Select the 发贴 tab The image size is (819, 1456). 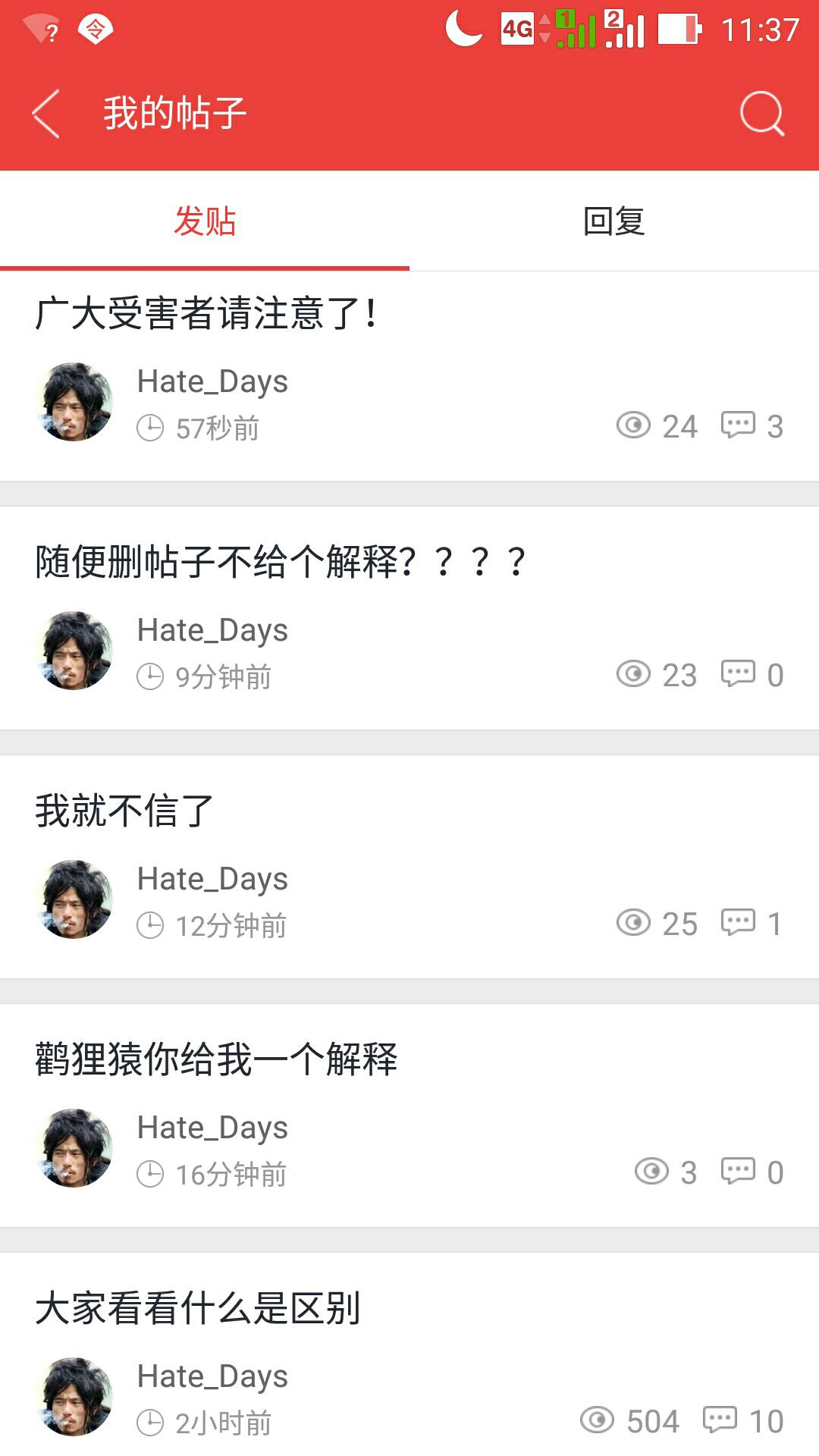pos(205,221)
